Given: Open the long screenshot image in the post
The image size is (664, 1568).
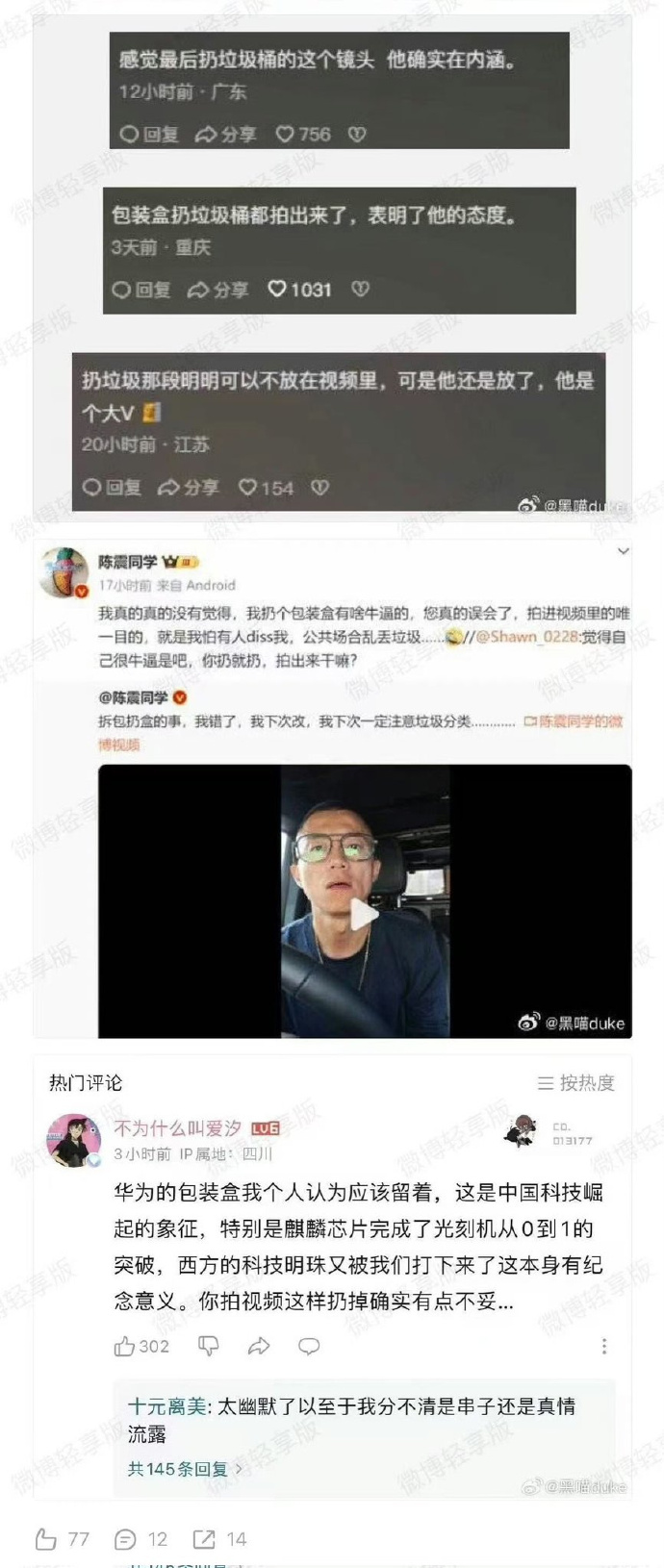Looking at the screenshot, I should [x=332, y=750].
